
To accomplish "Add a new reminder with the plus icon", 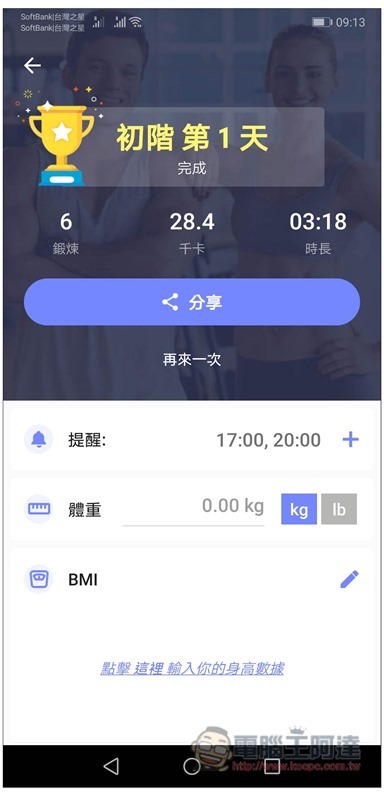I will [351, 440].
